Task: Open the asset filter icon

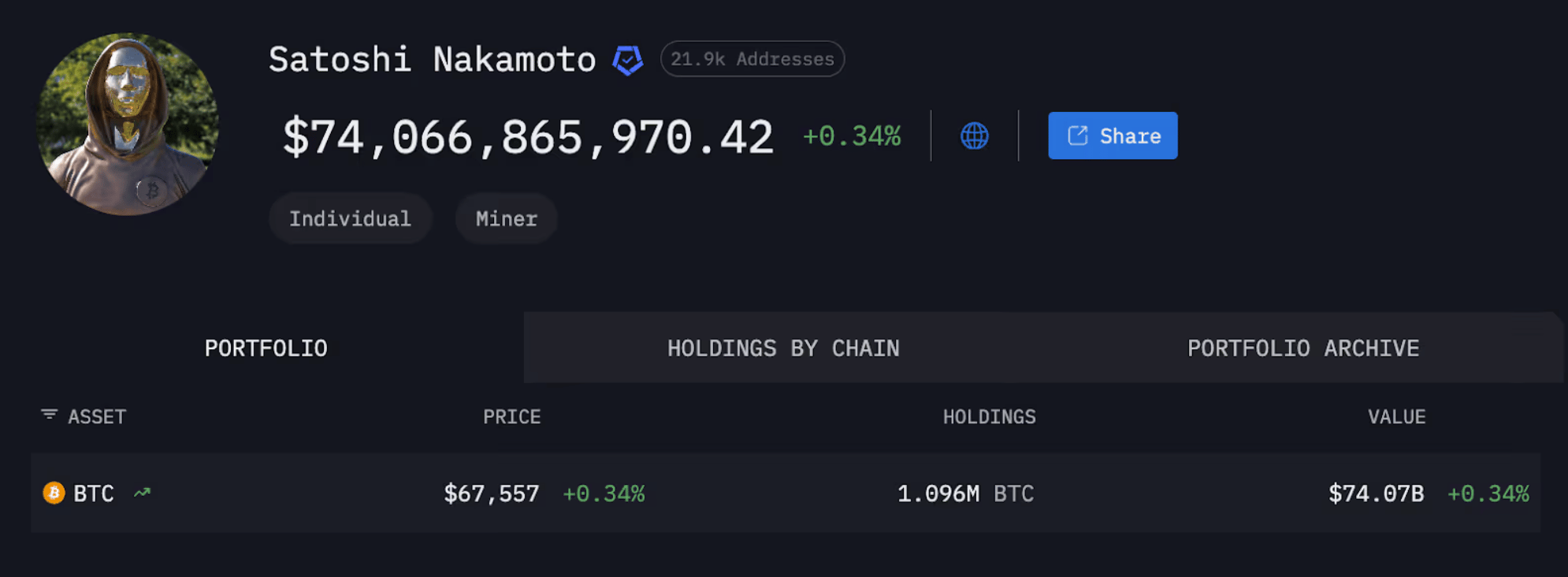Action: point(49,415)
